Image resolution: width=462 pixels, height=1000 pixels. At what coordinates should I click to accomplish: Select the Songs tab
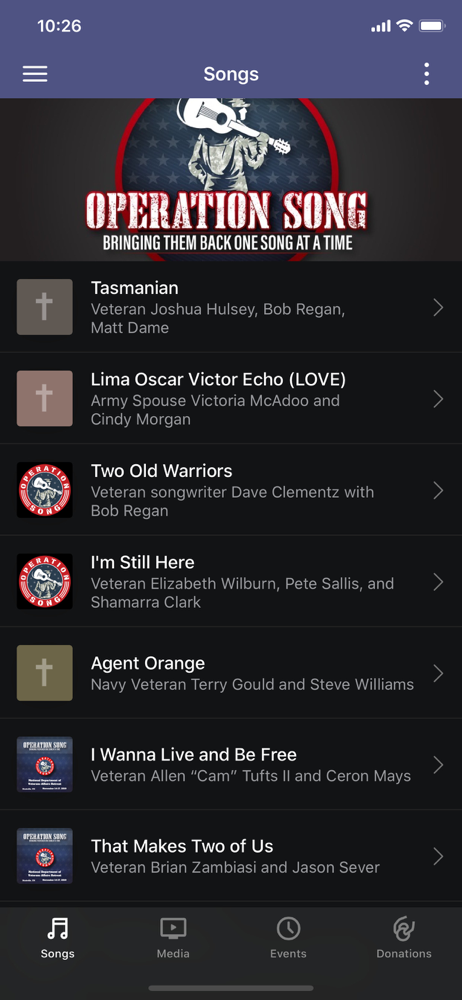pyautogui.click(x=57, y=938)
